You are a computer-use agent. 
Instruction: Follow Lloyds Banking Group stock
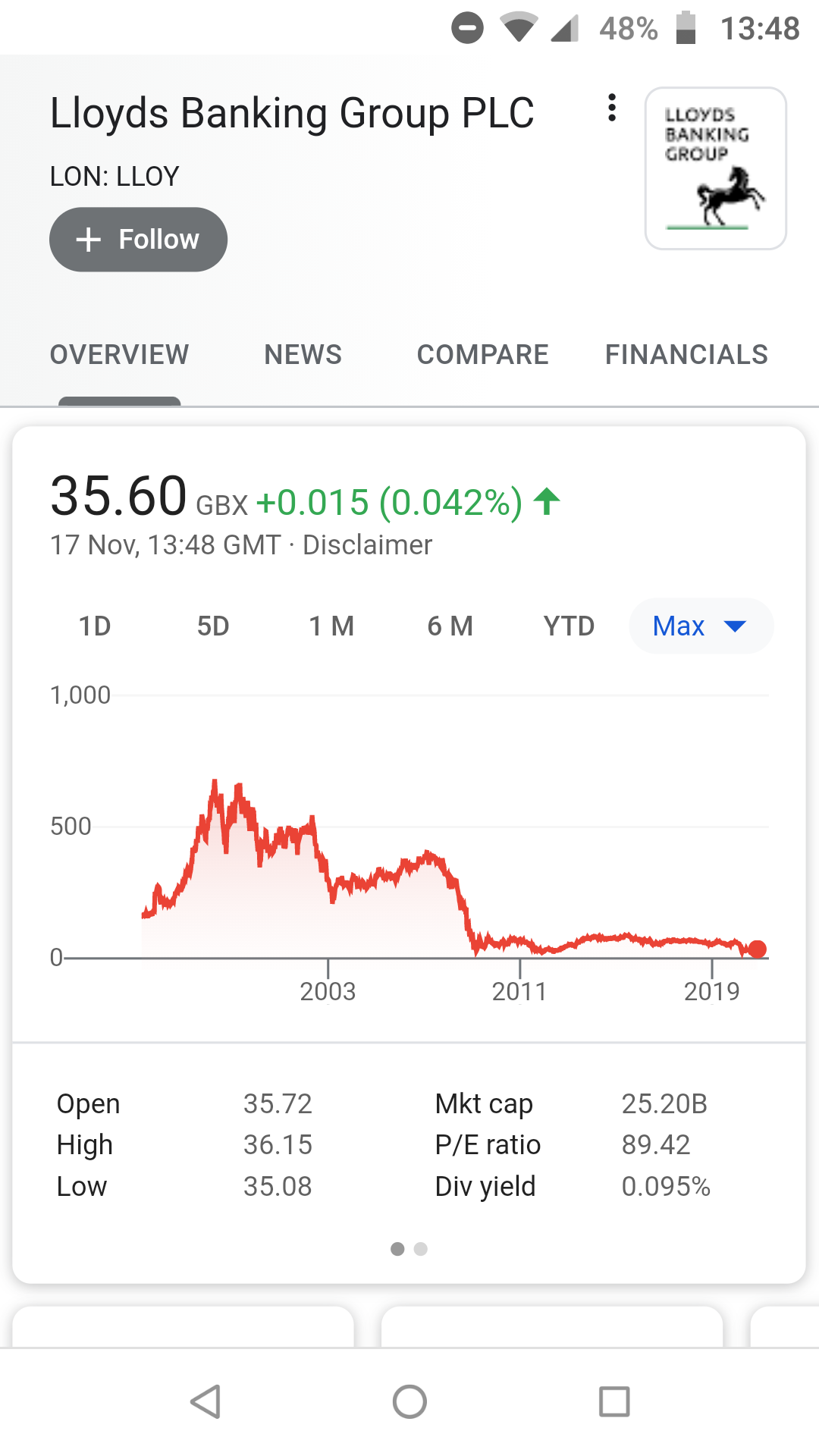(138, 240)
